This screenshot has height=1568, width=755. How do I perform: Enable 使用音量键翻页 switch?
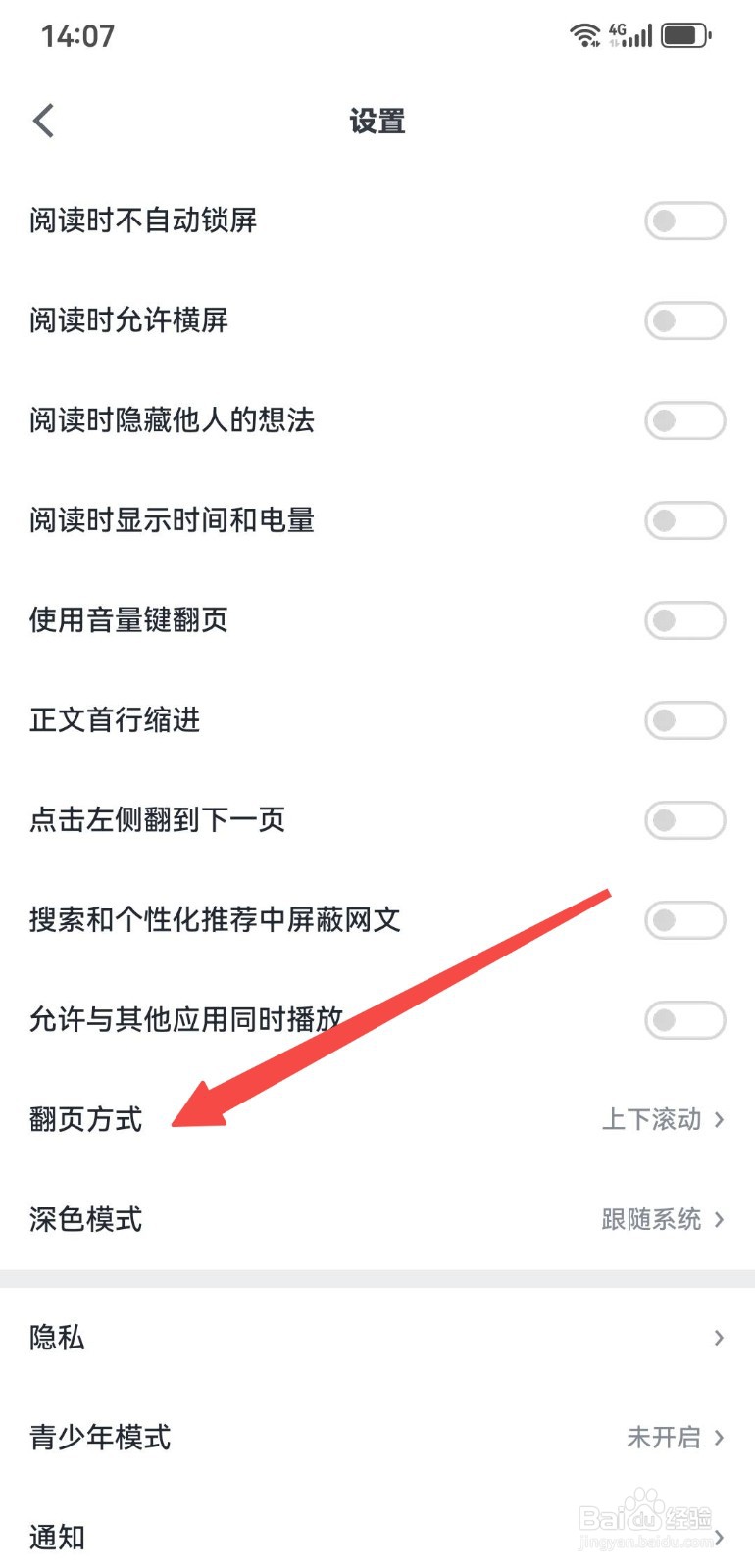click(684, 620)
